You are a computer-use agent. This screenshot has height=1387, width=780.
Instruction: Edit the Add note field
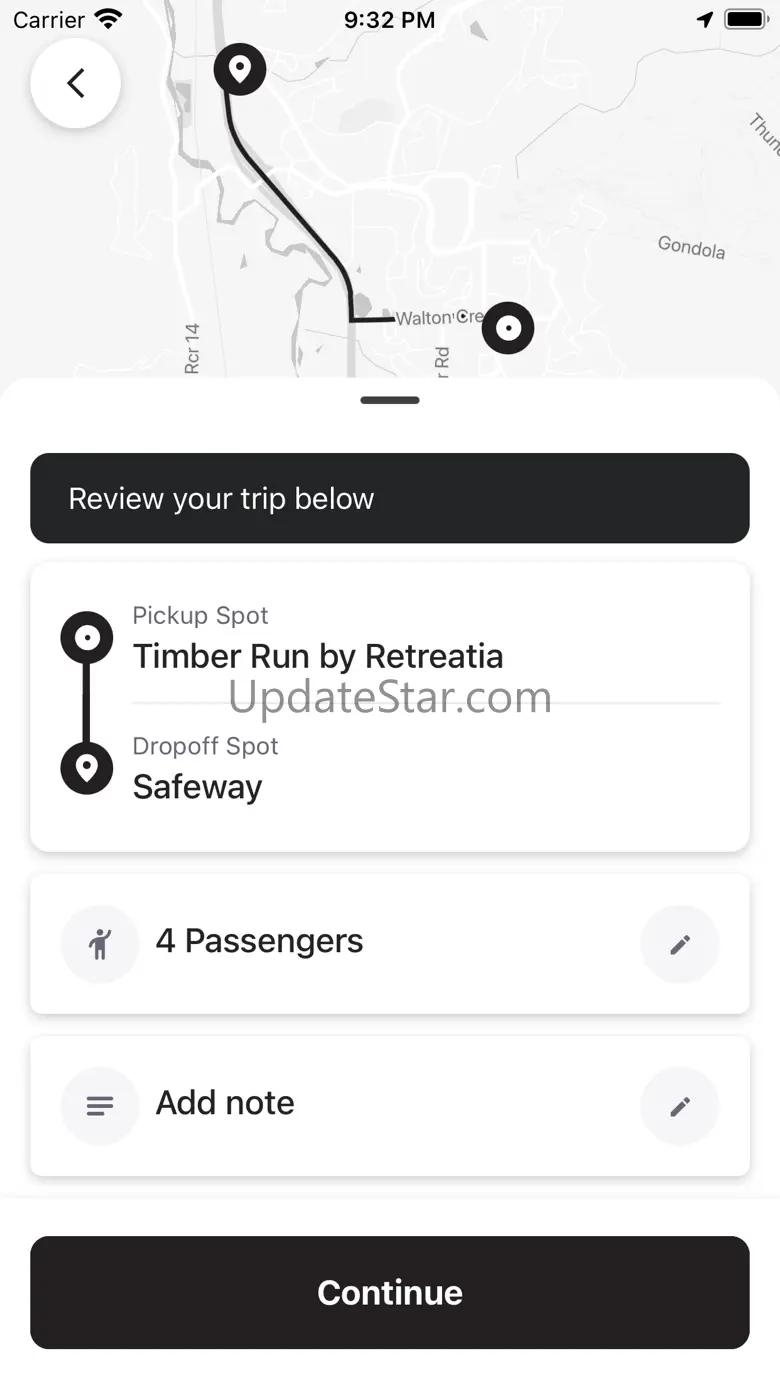(x=680, y=1106)
